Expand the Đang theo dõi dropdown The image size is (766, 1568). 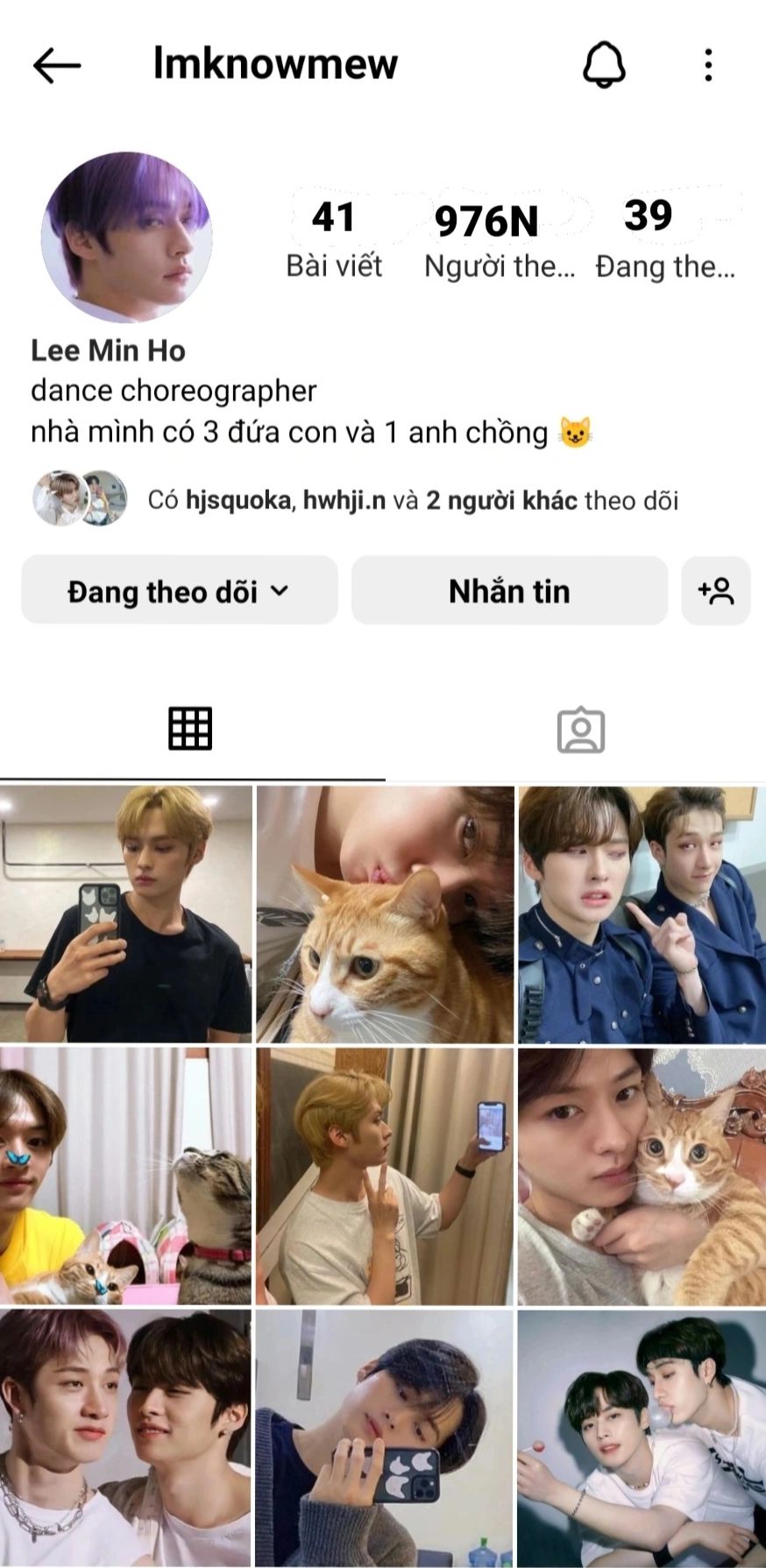[180, 591]
